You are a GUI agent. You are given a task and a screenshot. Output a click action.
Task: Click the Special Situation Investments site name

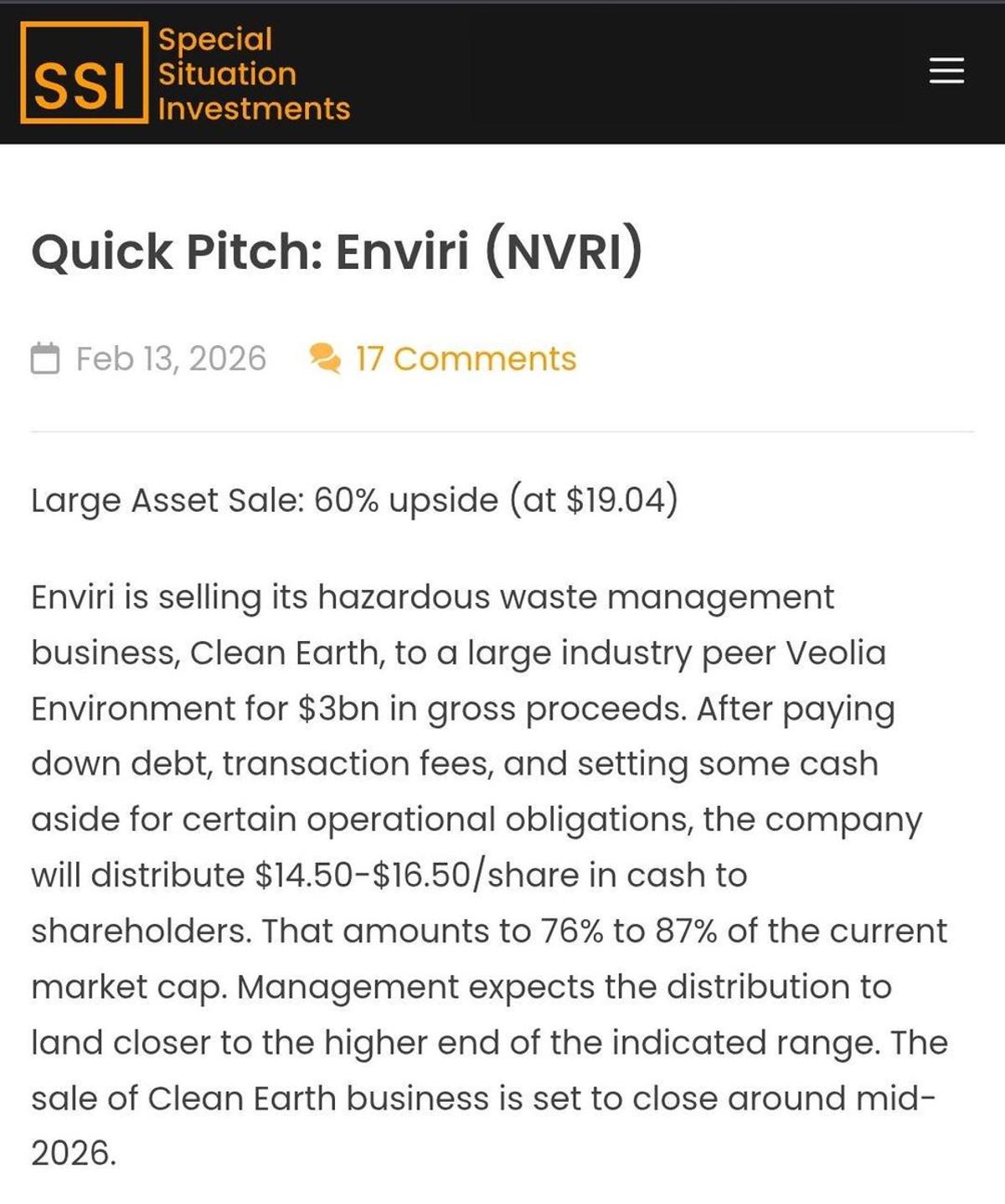pos(253,73)
